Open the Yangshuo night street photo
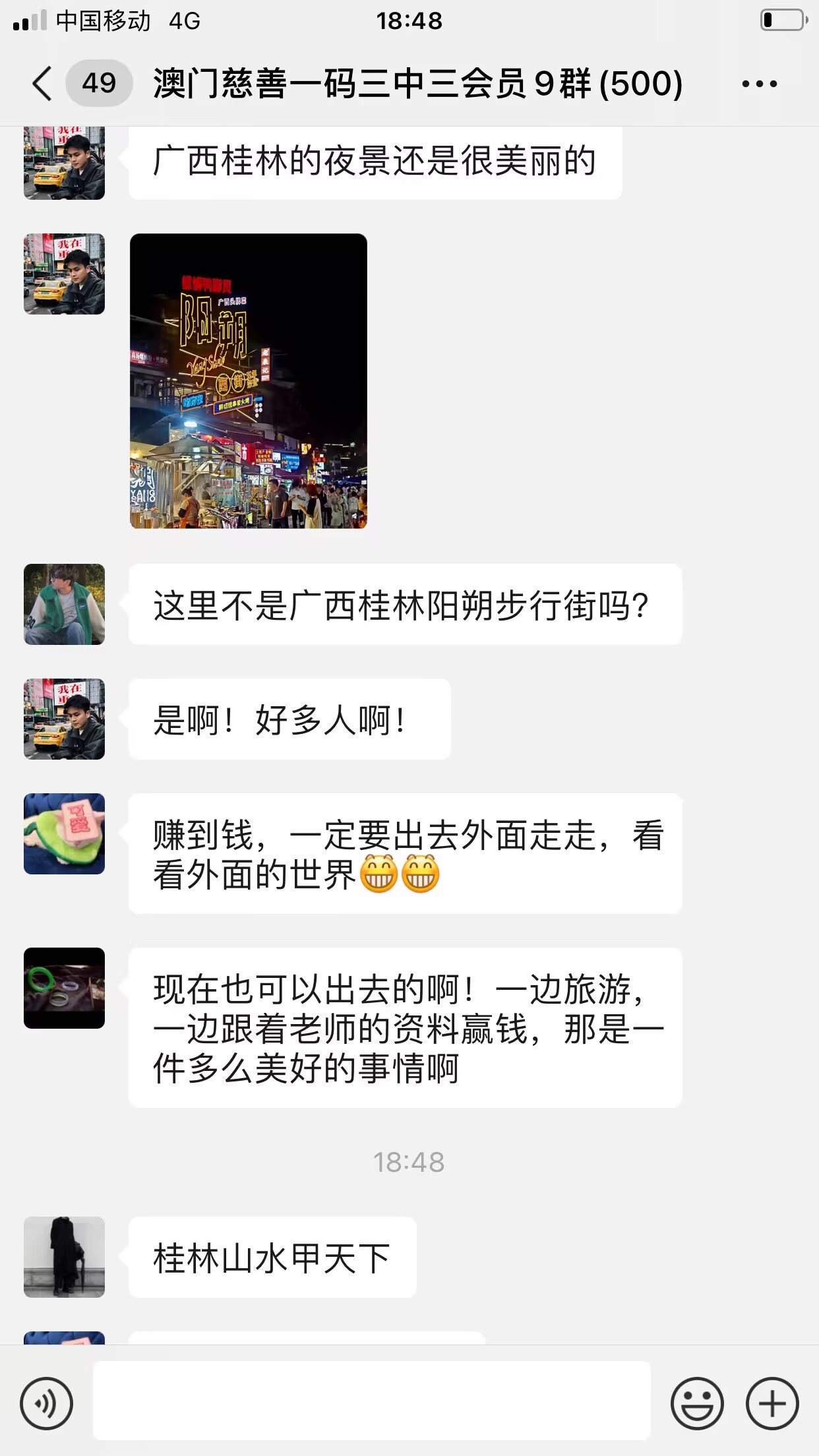Screen dimensions: 819x1456 click(x=248, y=380)
